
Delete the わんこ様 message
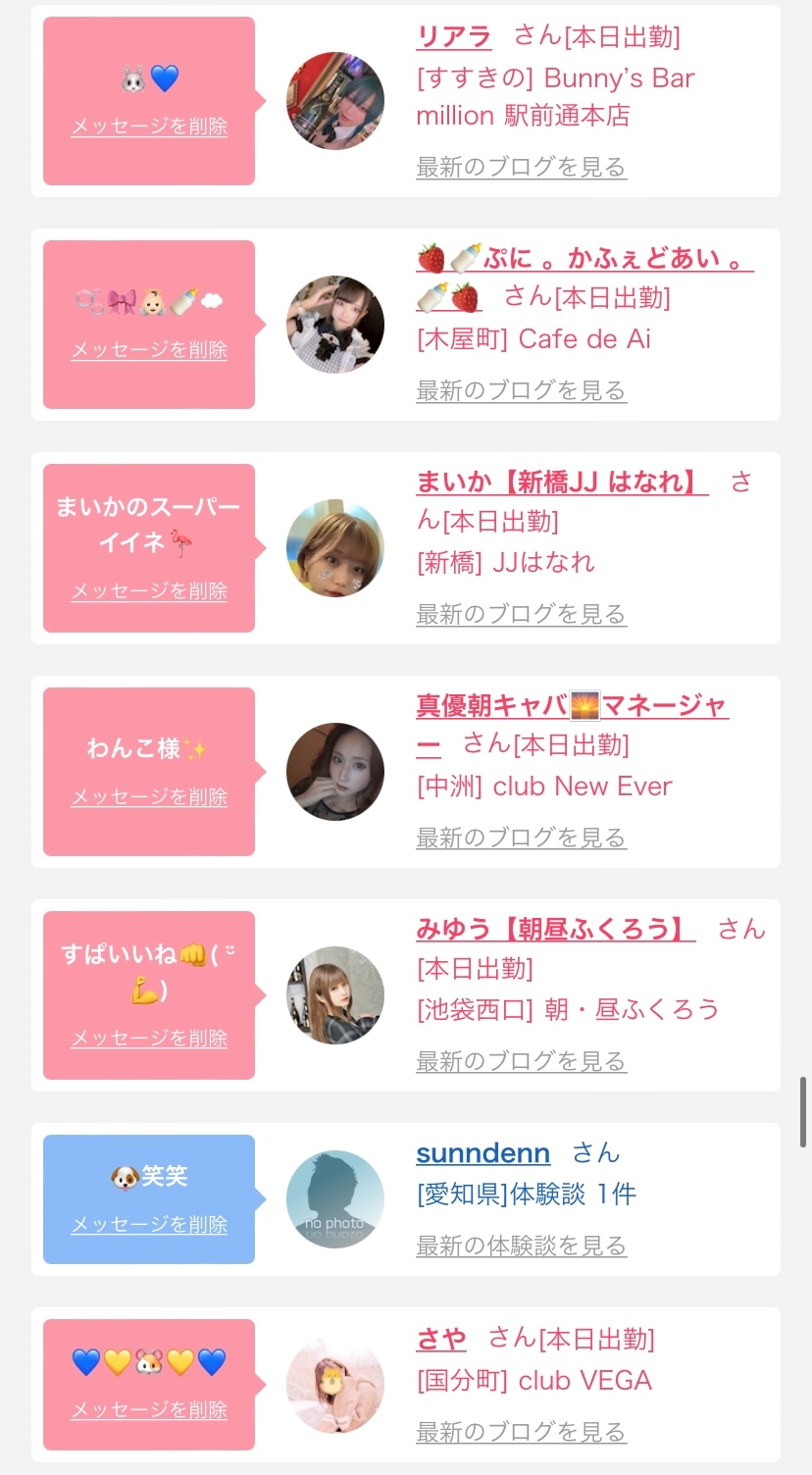click(149, 797)
